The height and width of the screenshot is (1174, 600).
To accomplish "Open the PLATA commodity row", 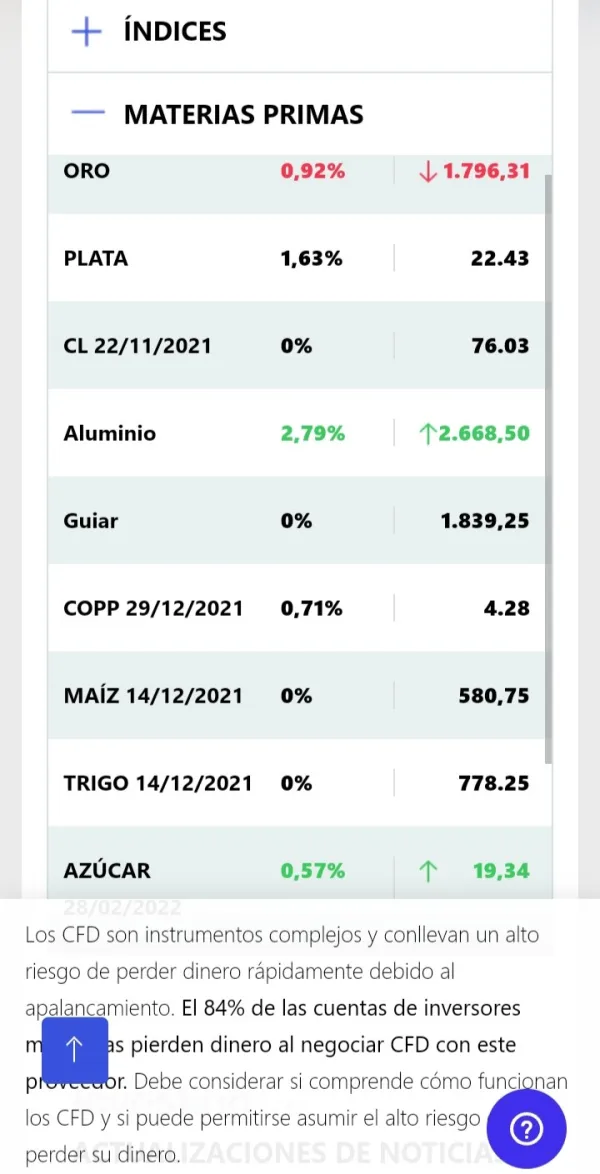I will pyautogui.click(x=297, y=258).
